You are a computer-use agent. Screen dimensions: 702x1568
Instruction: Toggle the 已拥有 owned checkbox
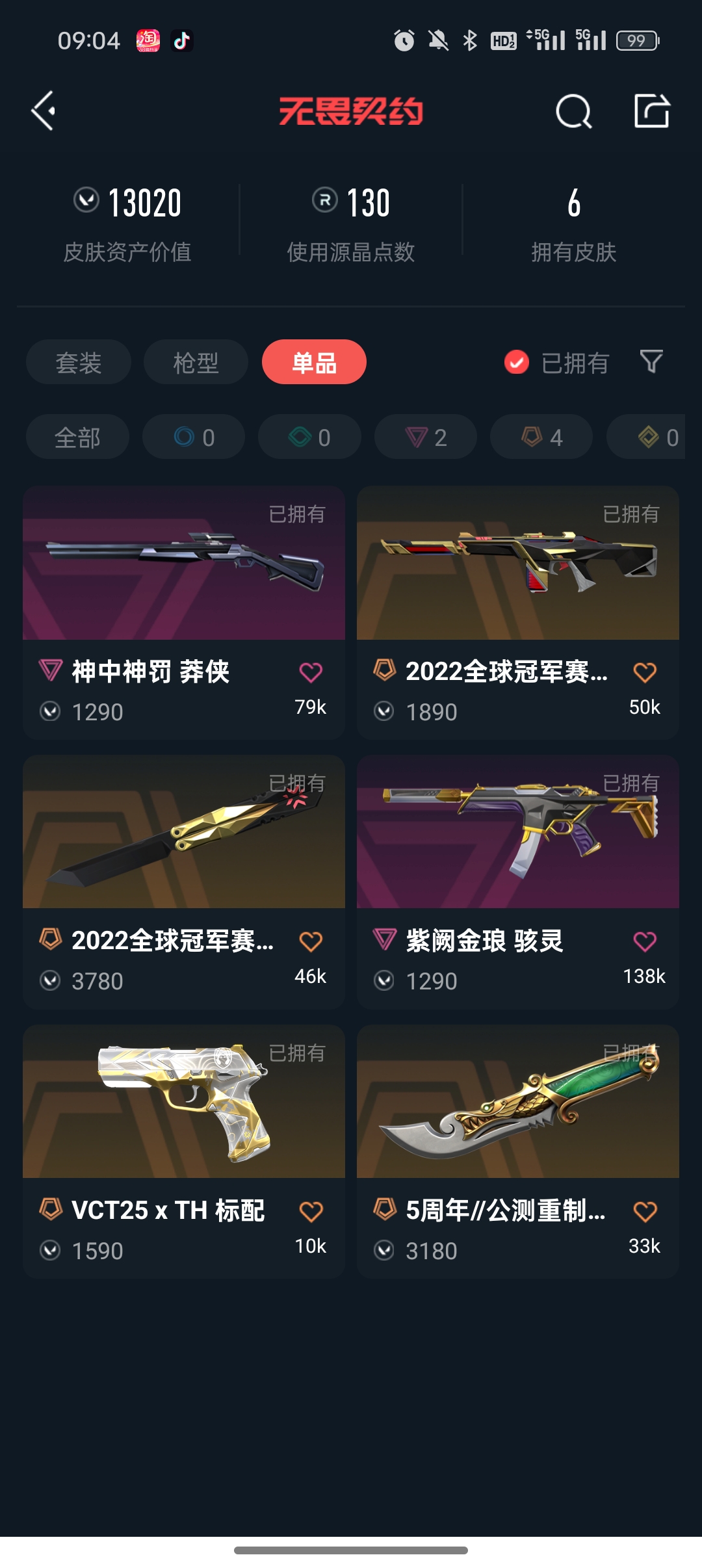pyautogui.click(x=517, y=362)
